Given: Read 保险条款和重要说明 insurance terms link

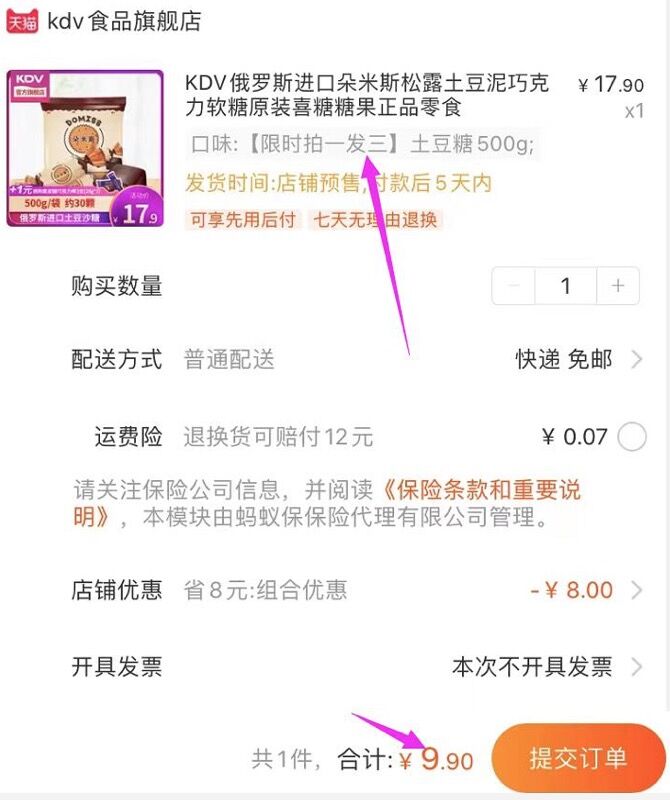Looking at the screenshot, I should [x=480, y=491].
